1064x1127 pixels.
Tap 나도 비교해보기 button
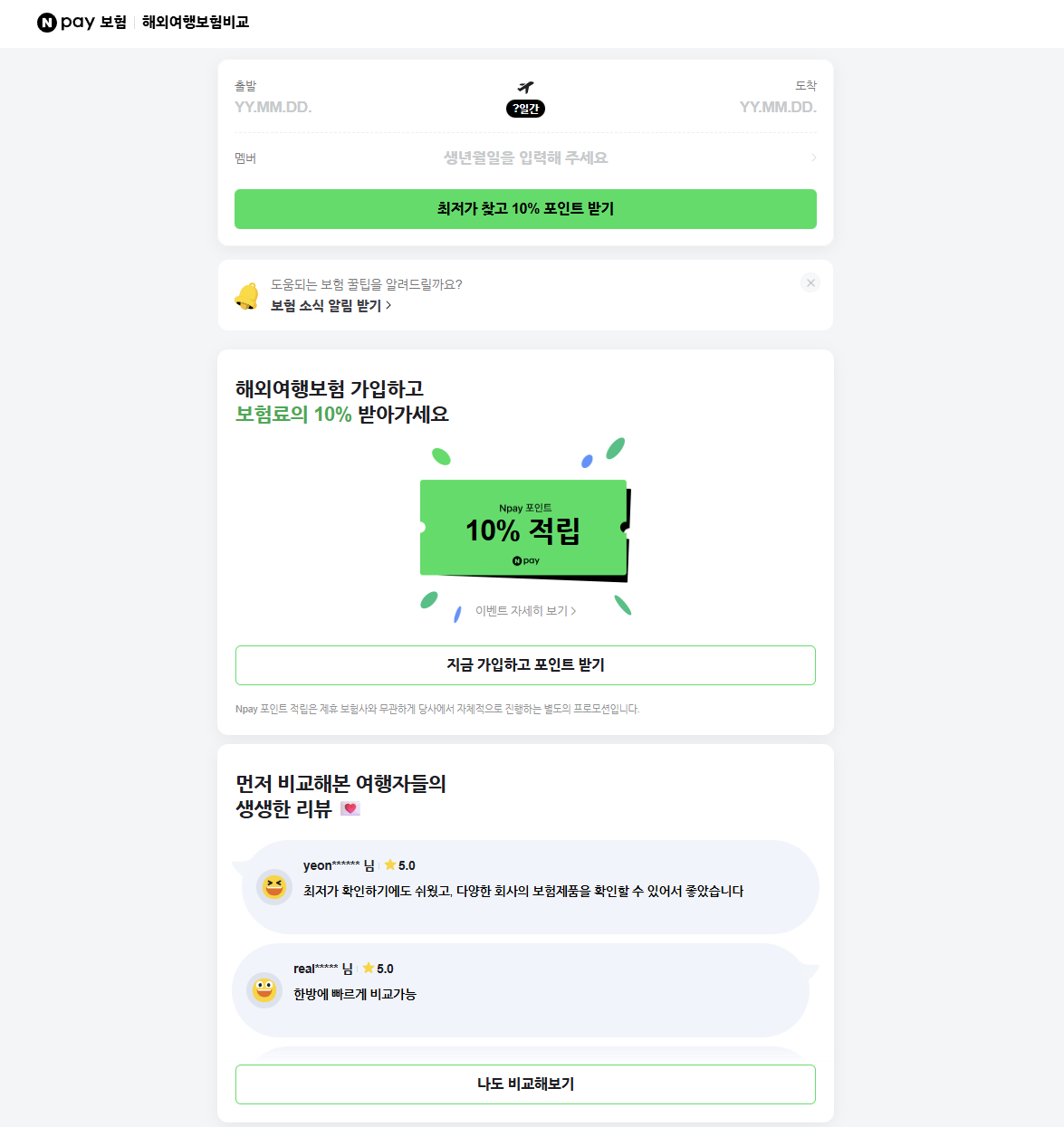point(525,1084)
